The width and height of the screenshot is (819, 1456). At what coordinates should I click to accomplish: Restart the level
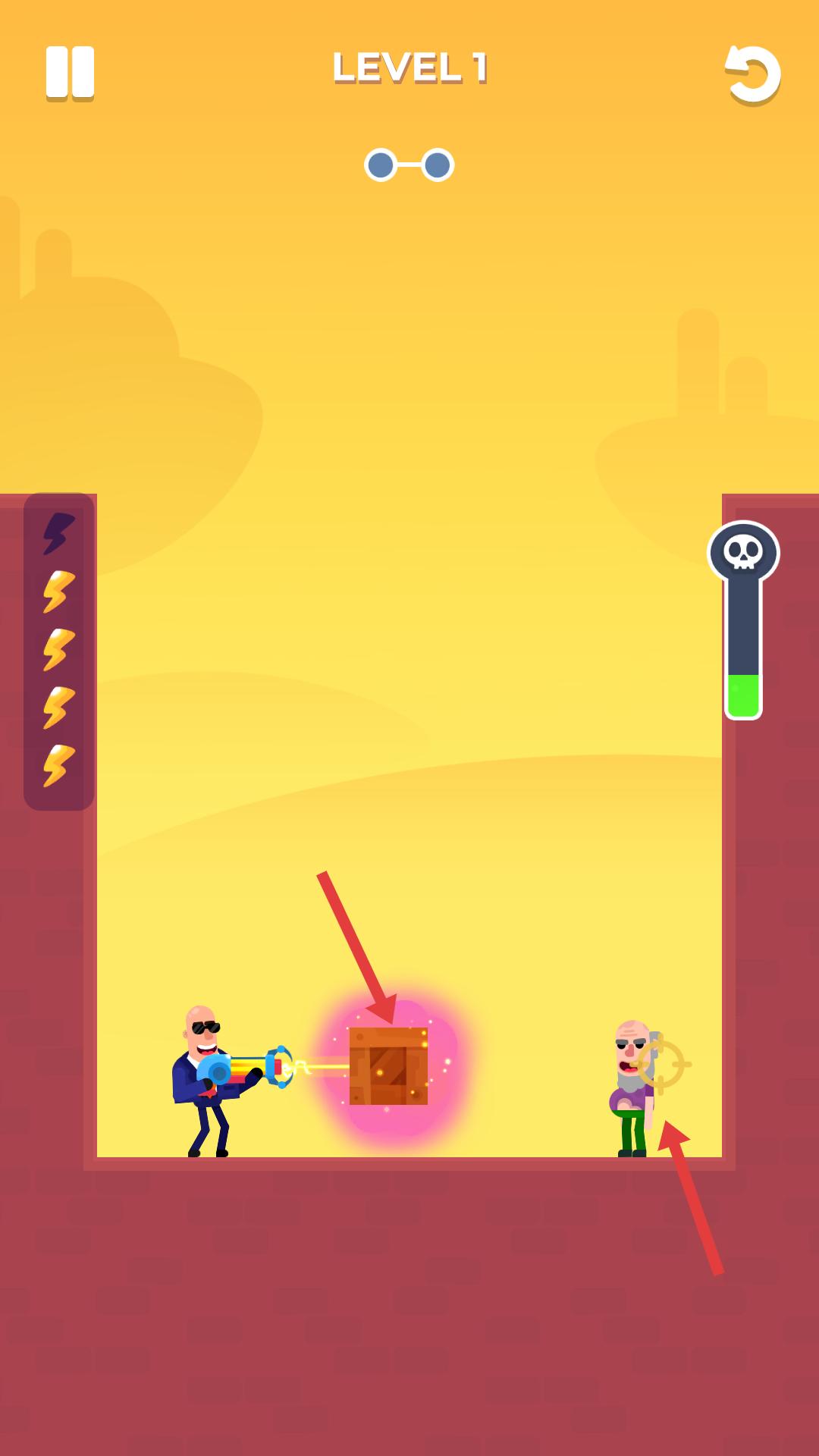coord(753,74)
